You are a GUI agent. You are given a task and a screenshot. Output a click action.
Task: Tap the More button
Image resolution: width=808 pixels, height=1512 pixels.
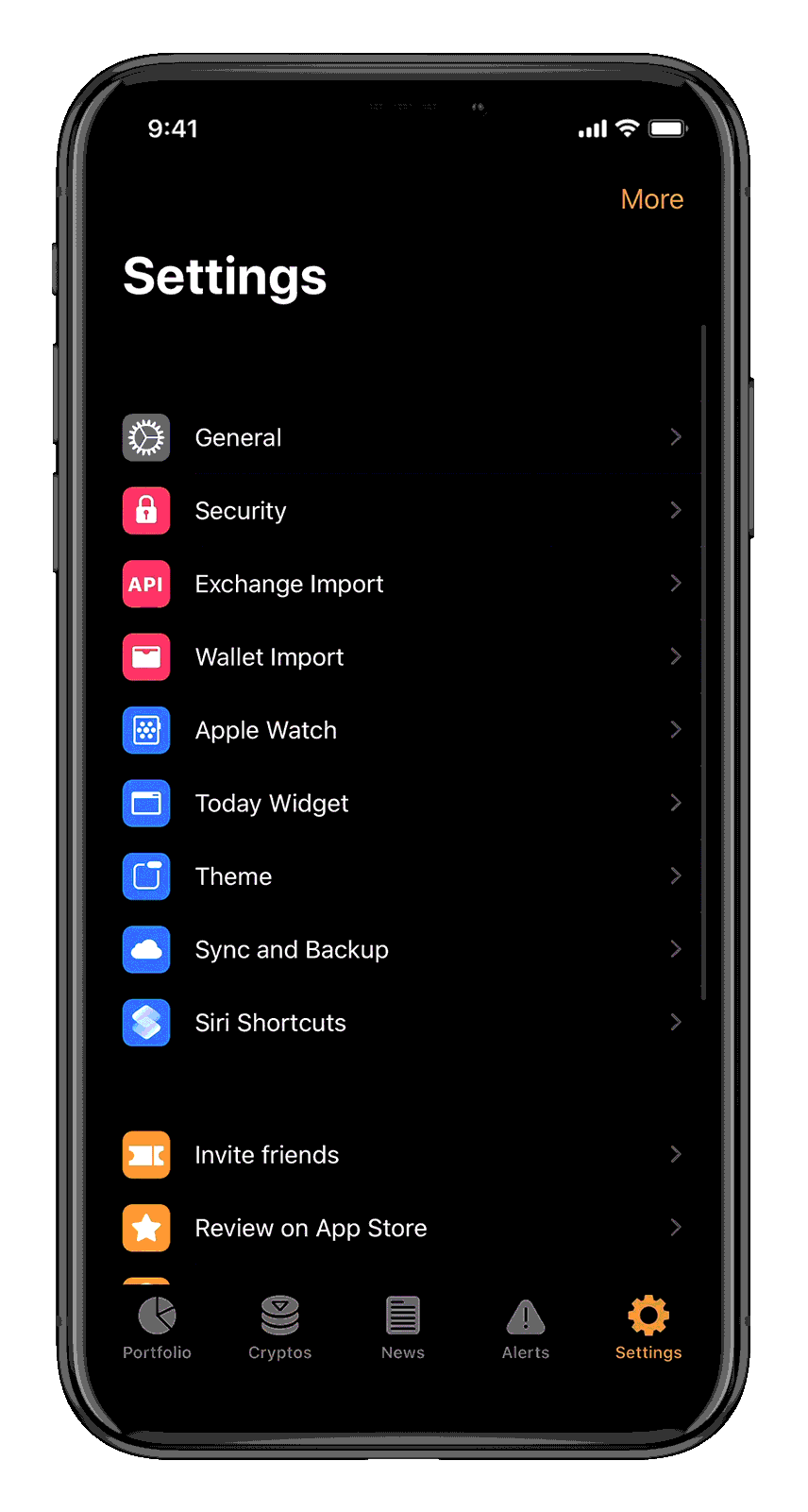click(x=651, y=199)
